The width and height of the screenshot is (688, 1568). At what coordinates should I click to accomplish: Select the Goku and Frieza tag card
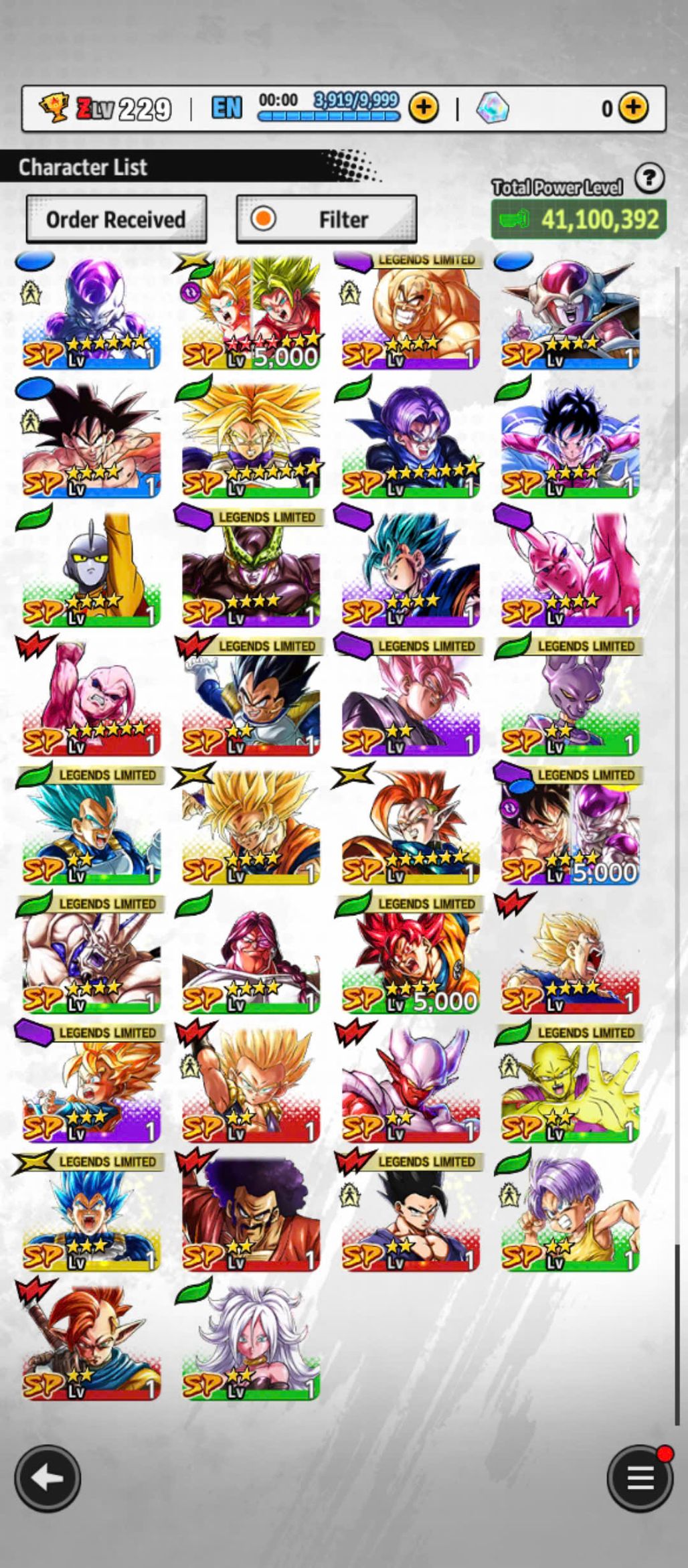[x=570, y=827]
